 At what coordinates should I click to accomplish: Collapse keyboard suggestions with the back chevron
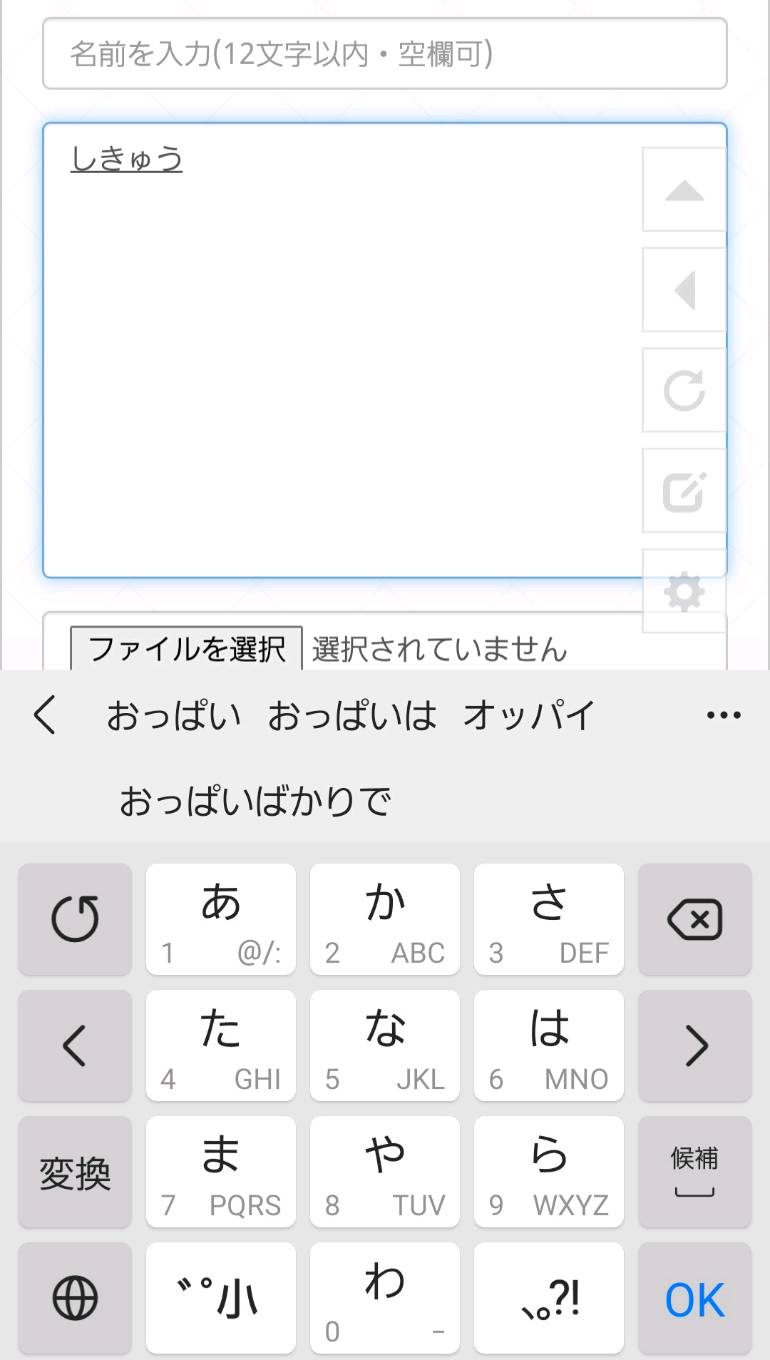click(x=45, y=715)
